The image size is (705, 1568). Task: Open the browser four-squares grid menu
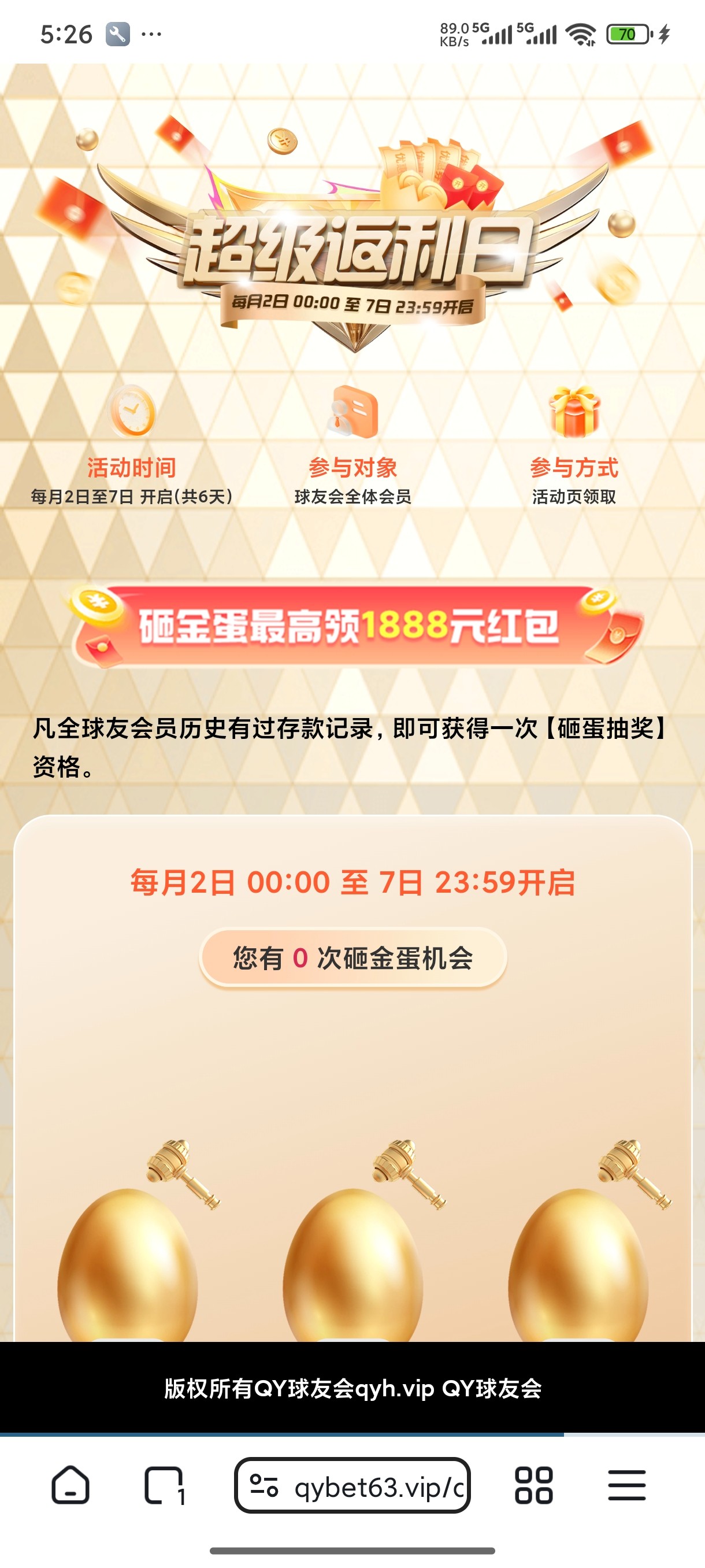[533, 1486]
